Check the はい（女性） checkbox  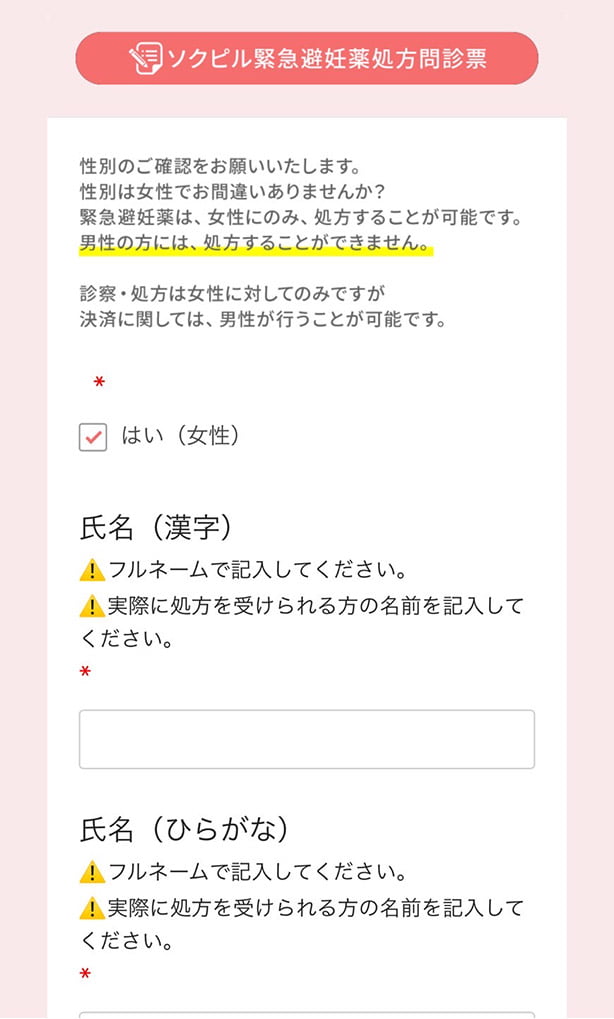(93, 437)
